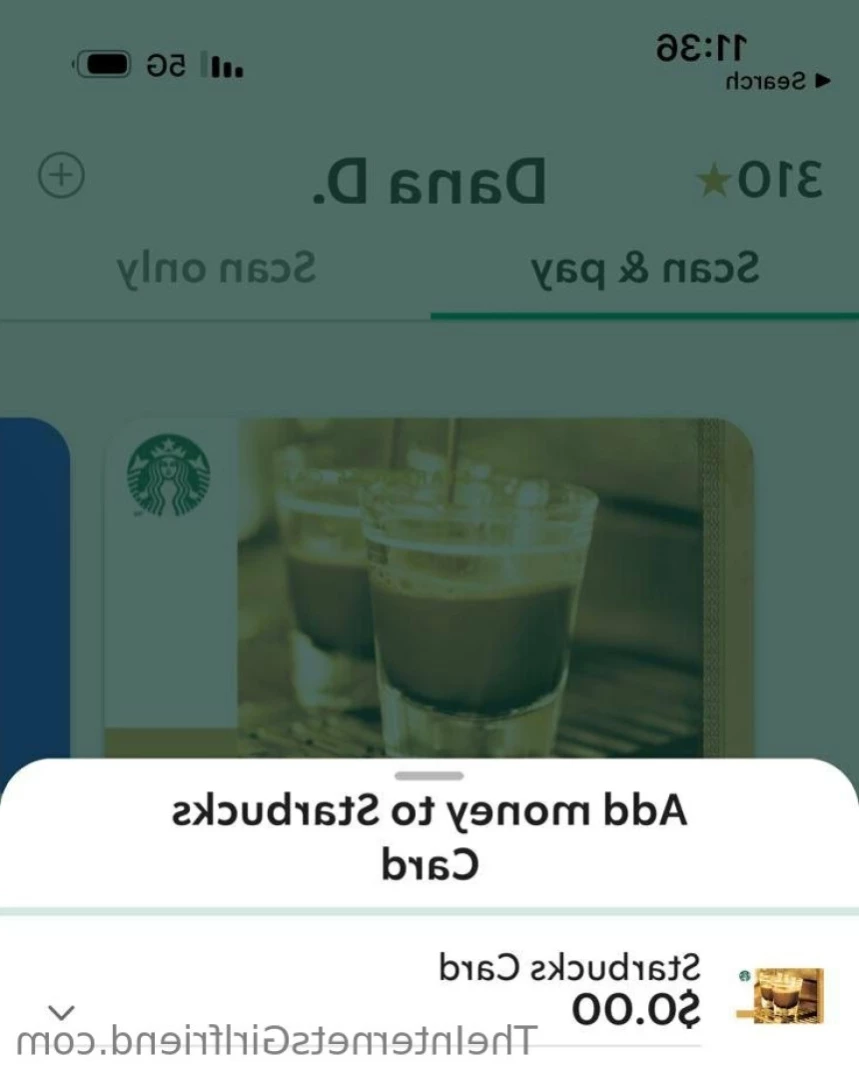Screen dimensions: 859x1079
Task: Switch to the Scan only tab
Action: [215, 269]
